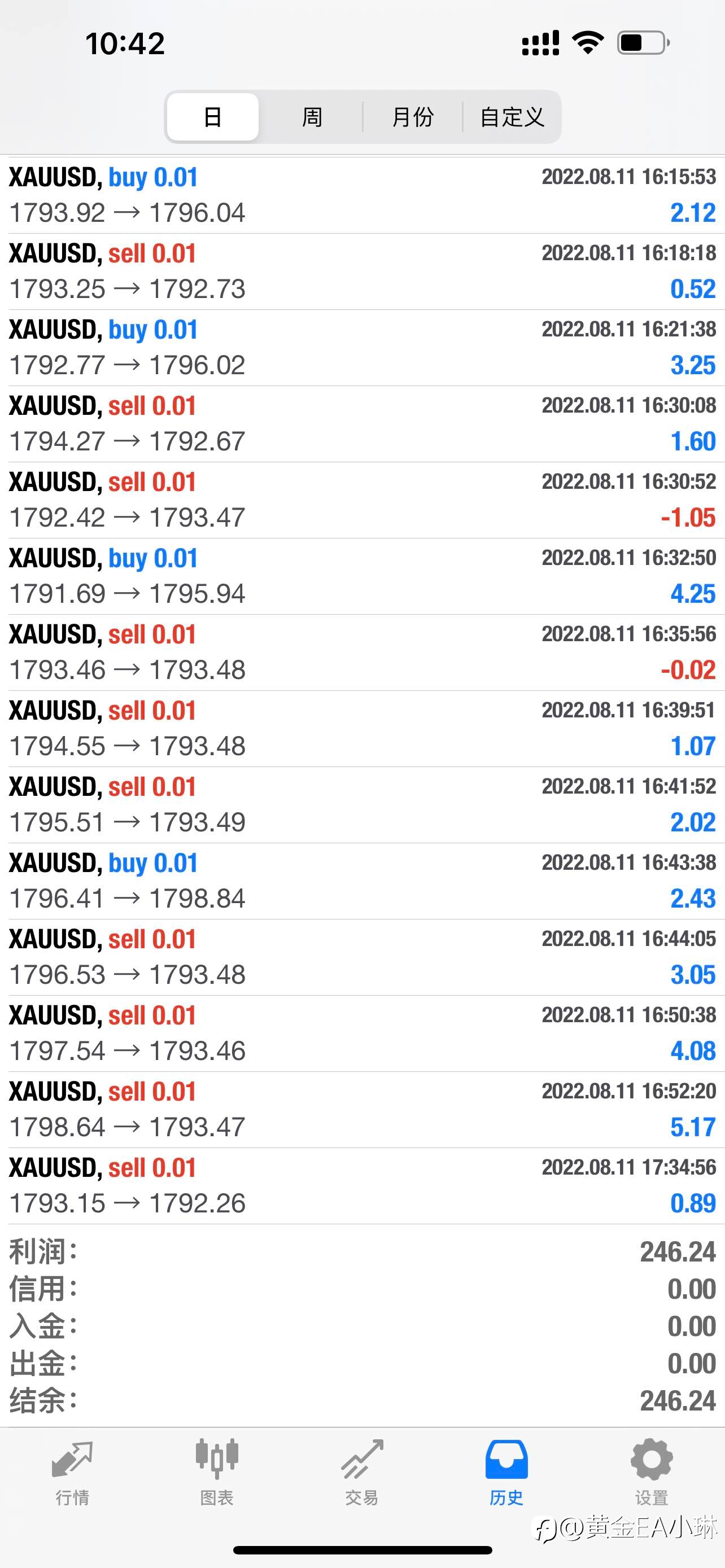
Task: Expand the sell trade with loss -0.02
Action: 362,652
